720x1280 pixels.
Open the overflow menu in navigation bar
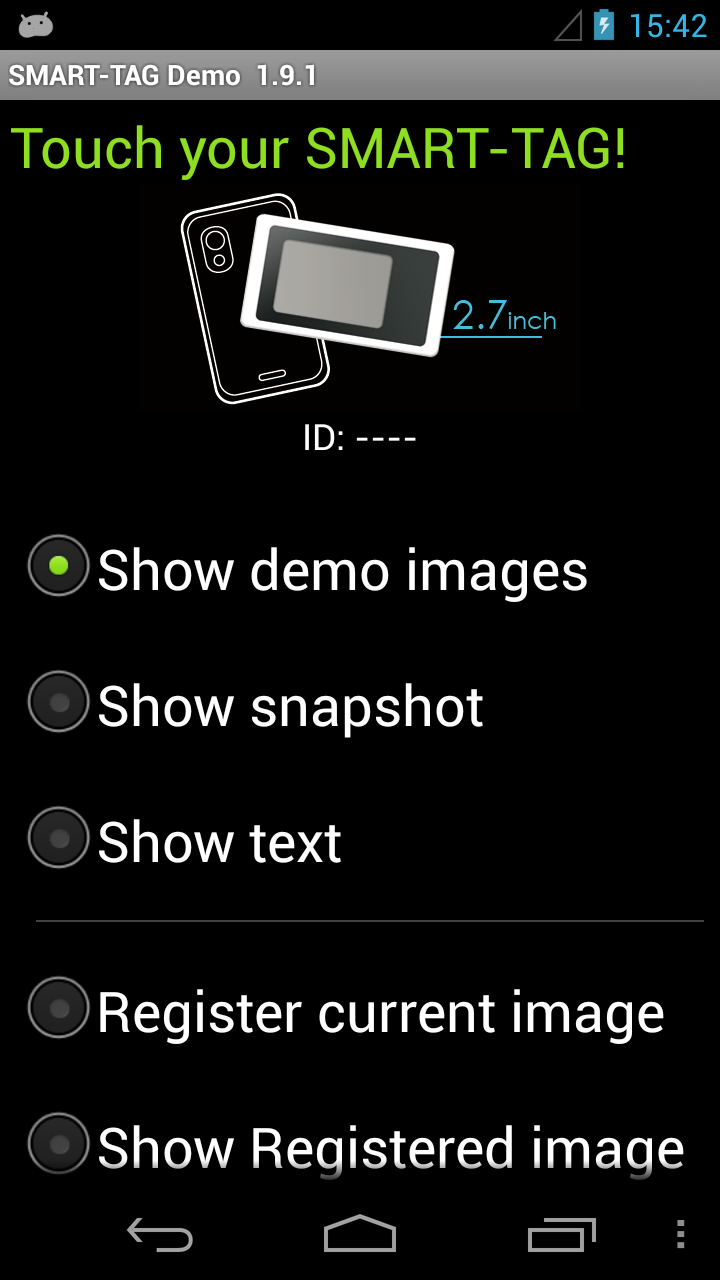point(680,1234)
